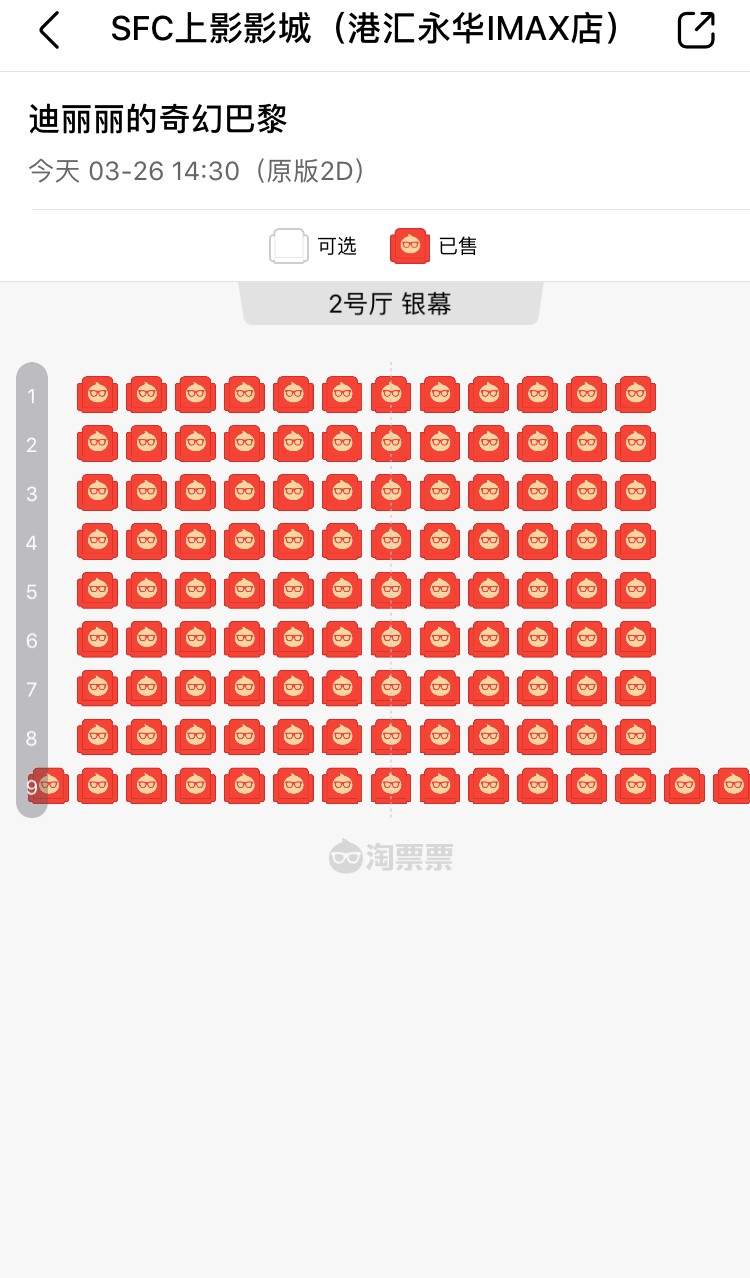The image size is (750, 1278).
Task: Go back from the seat selection page
Action: point(49,31)
